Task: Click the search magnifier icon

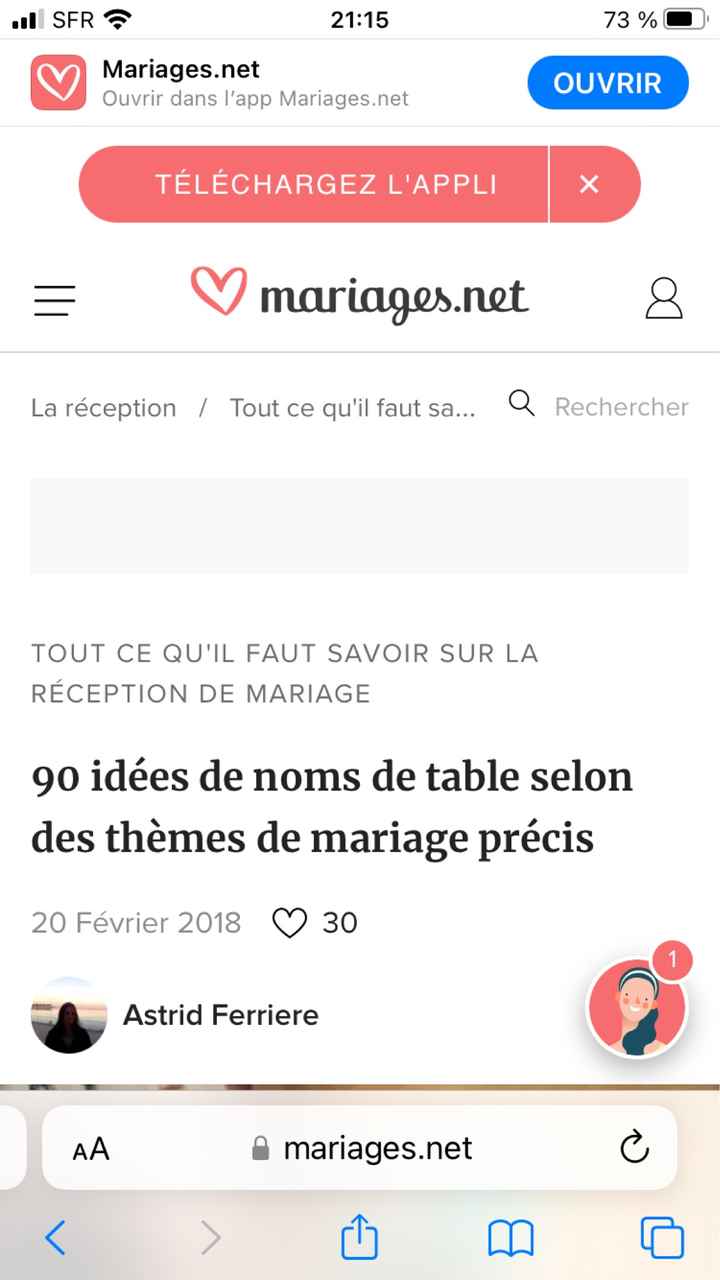Action: (521, 404)
